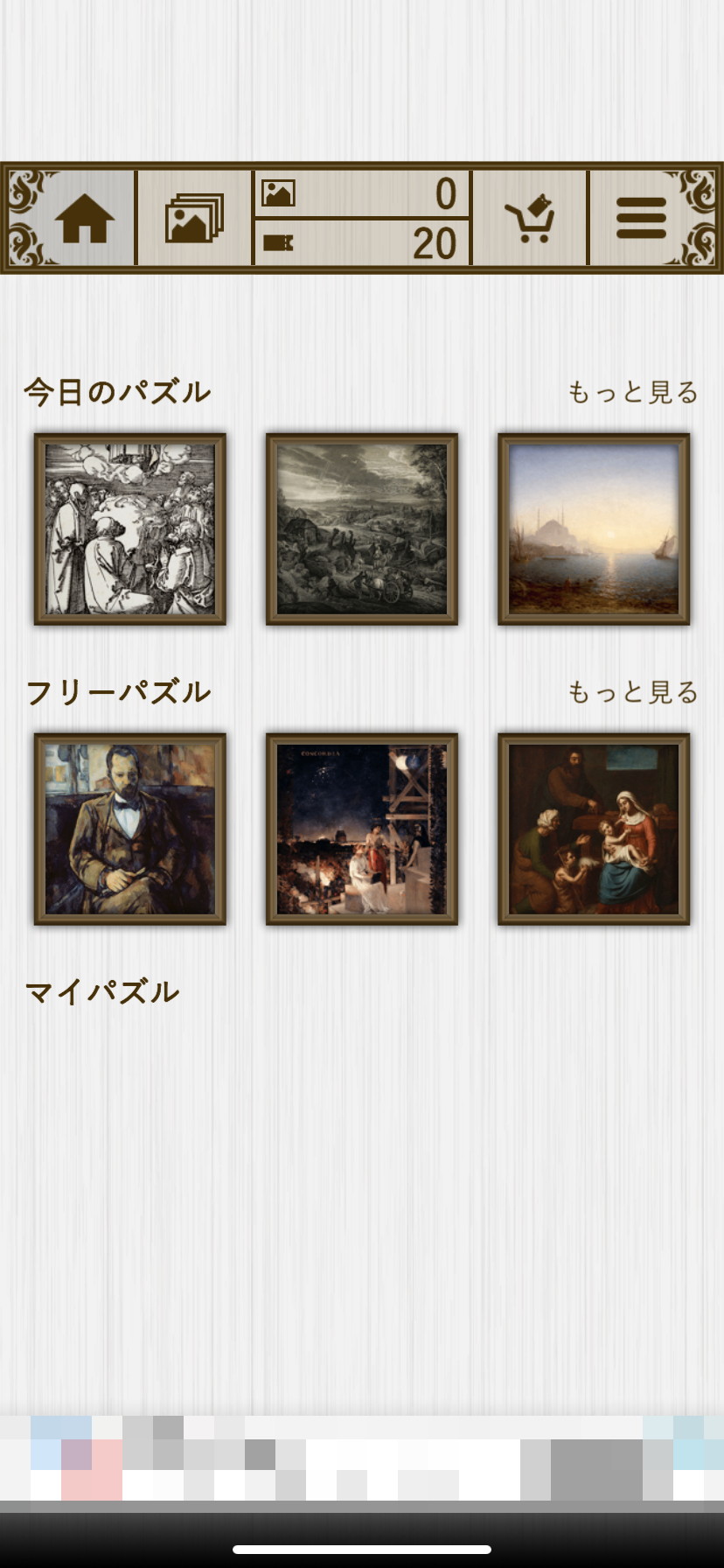Open the hamburger menu

tap(641, 218)
